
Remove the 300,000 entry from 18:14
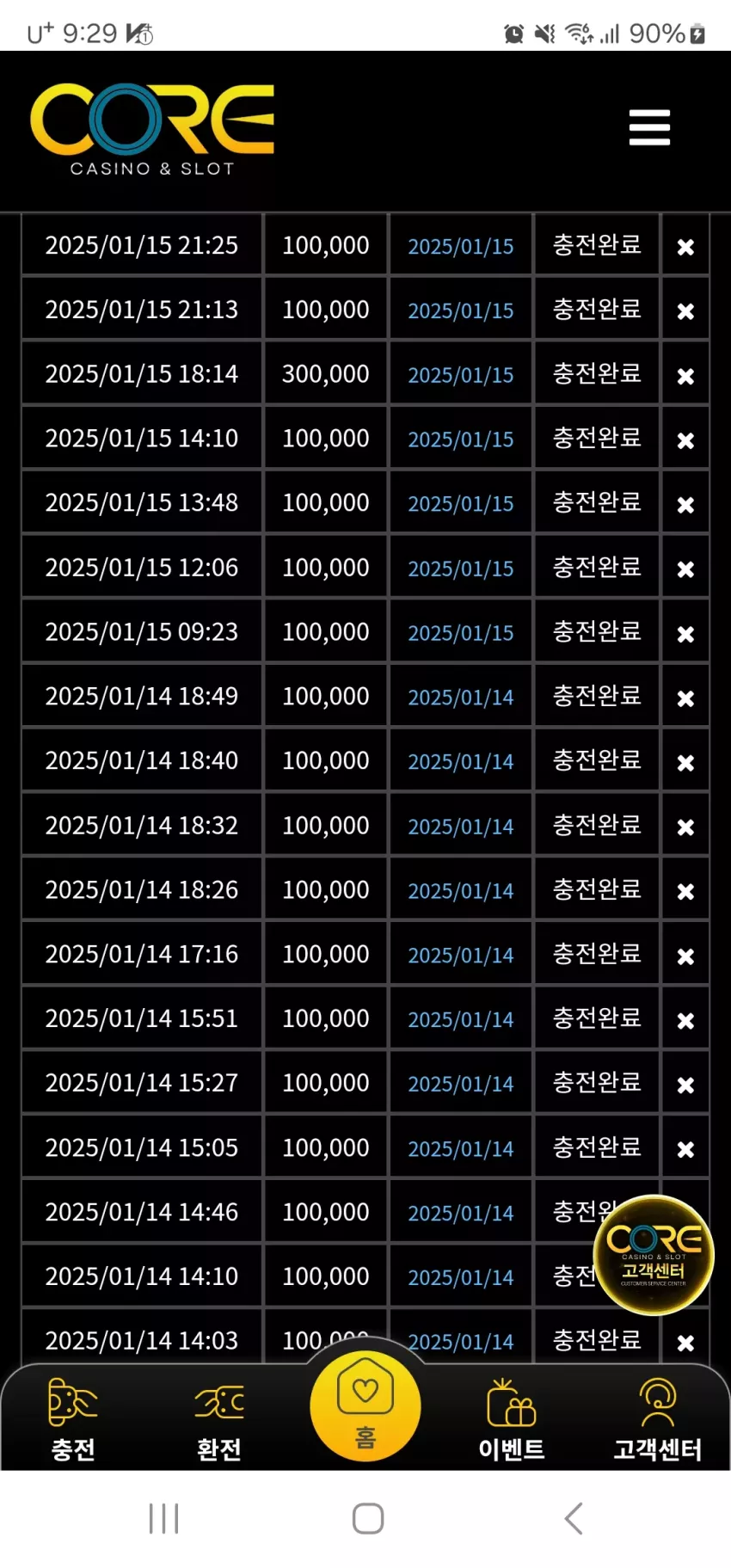pos(685,376)
